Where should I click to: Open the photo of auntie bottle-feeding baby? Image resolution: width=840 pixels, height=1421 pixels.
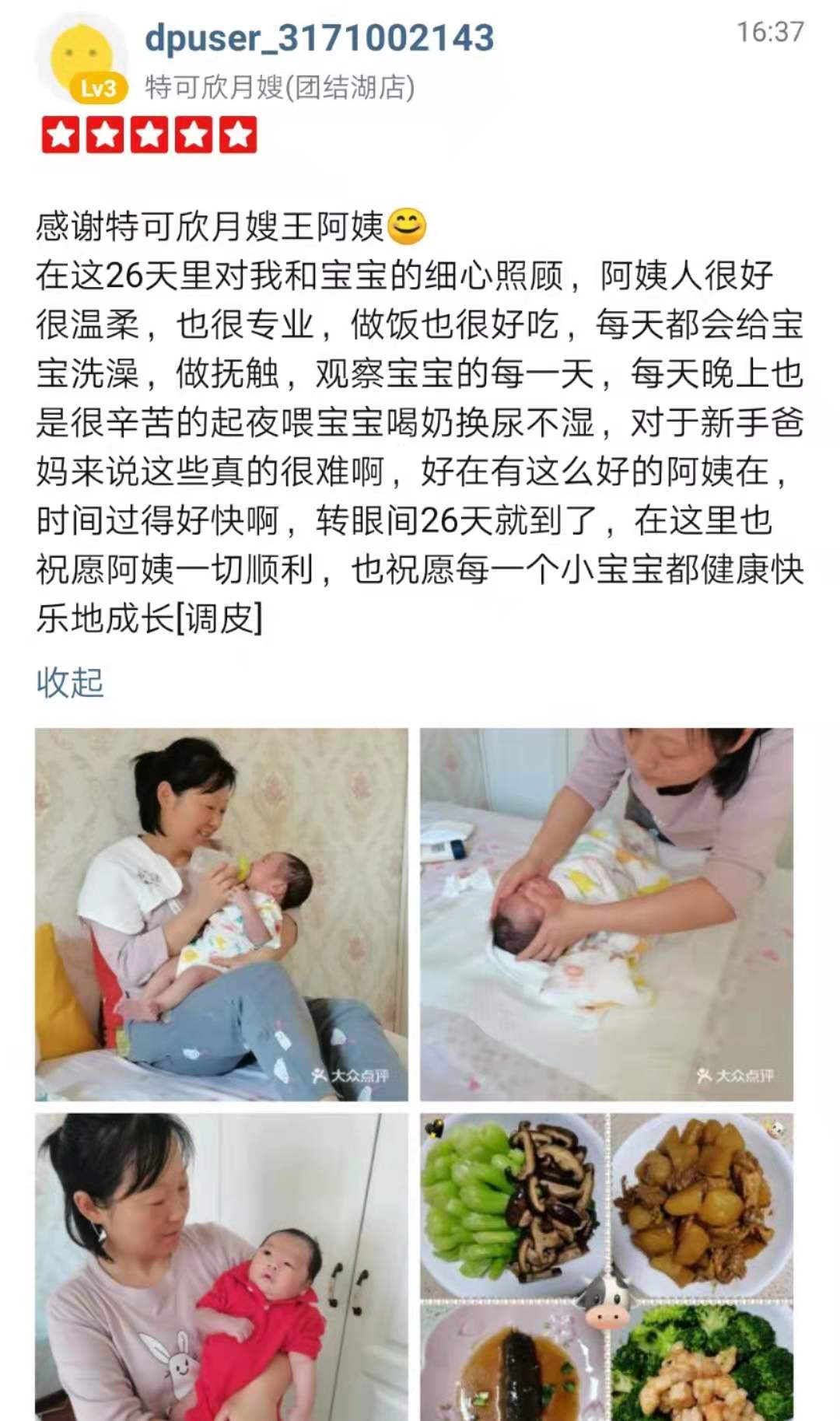tap(222, 914)
